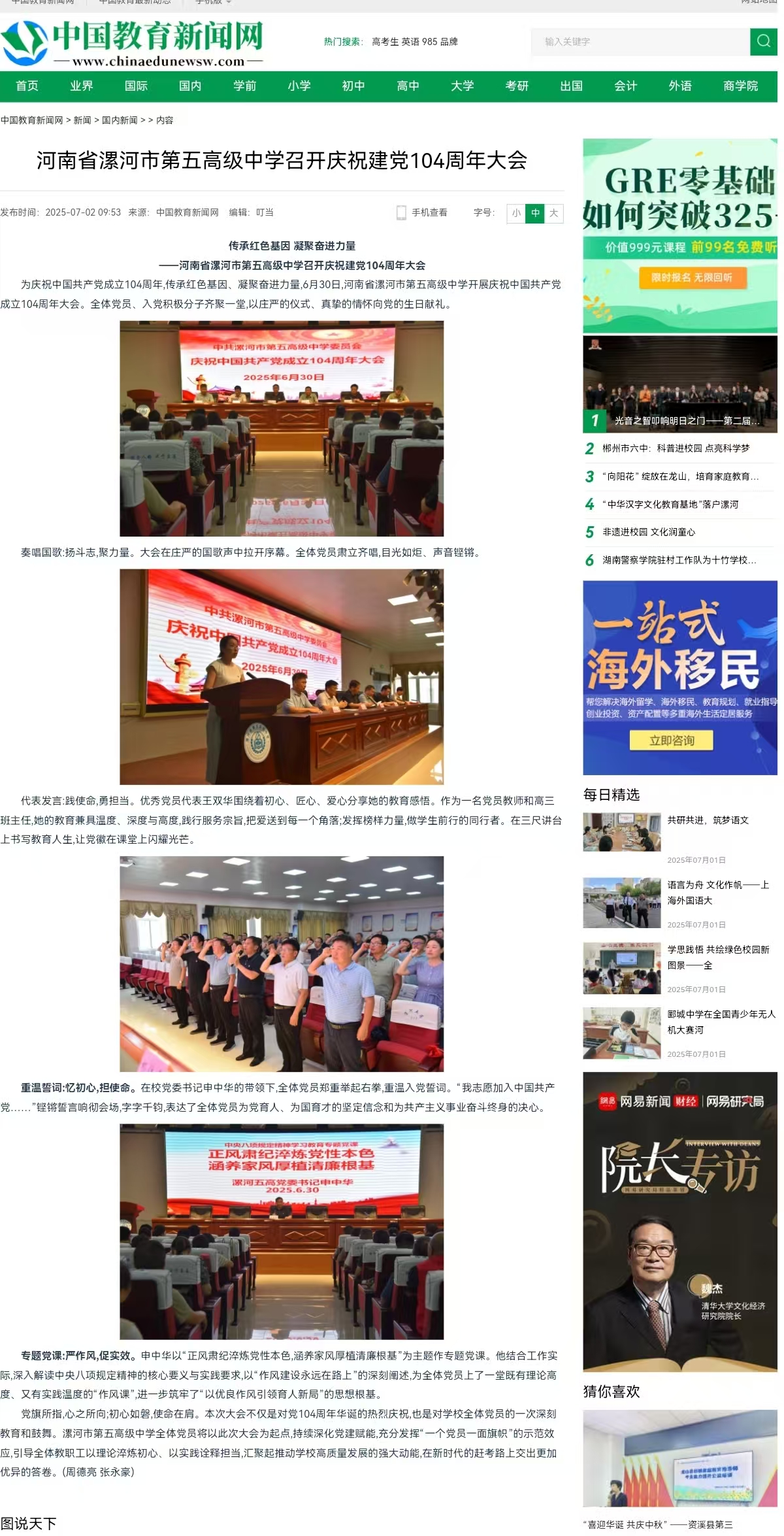Open daily pick 共研共进，筑梦语文

(708, 820)
